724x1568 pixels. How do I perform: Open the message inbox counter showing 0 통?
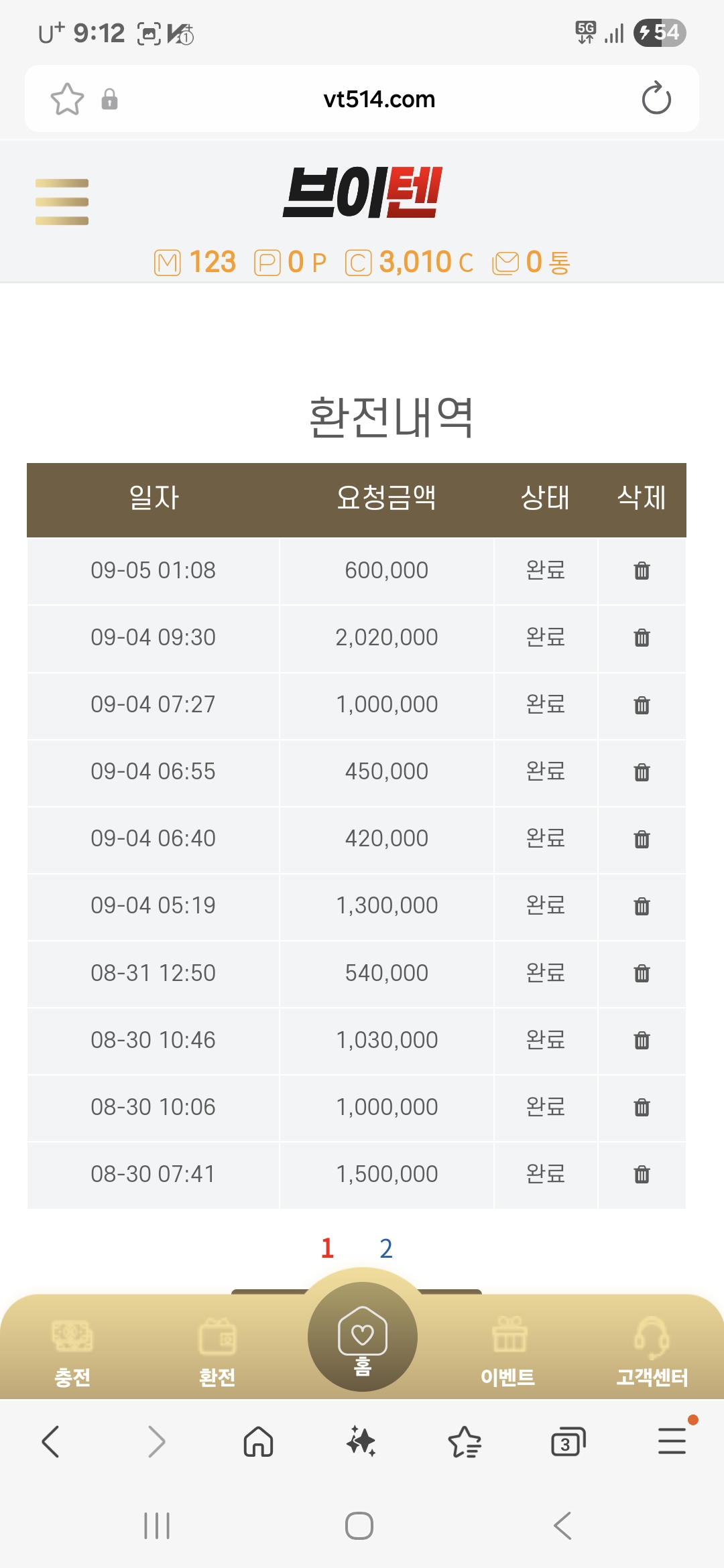[532, 262]
